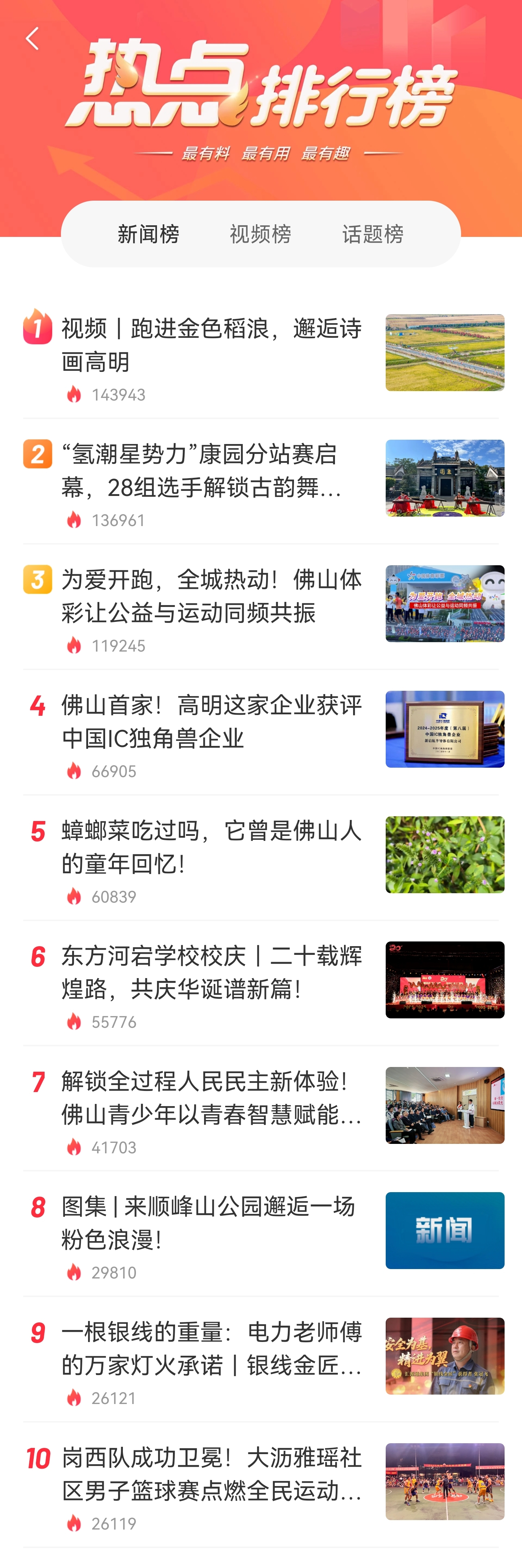Switch to the 视频榜 tab
The width and height of the screenshot is (522, 1568).
(x=260, y=234)
